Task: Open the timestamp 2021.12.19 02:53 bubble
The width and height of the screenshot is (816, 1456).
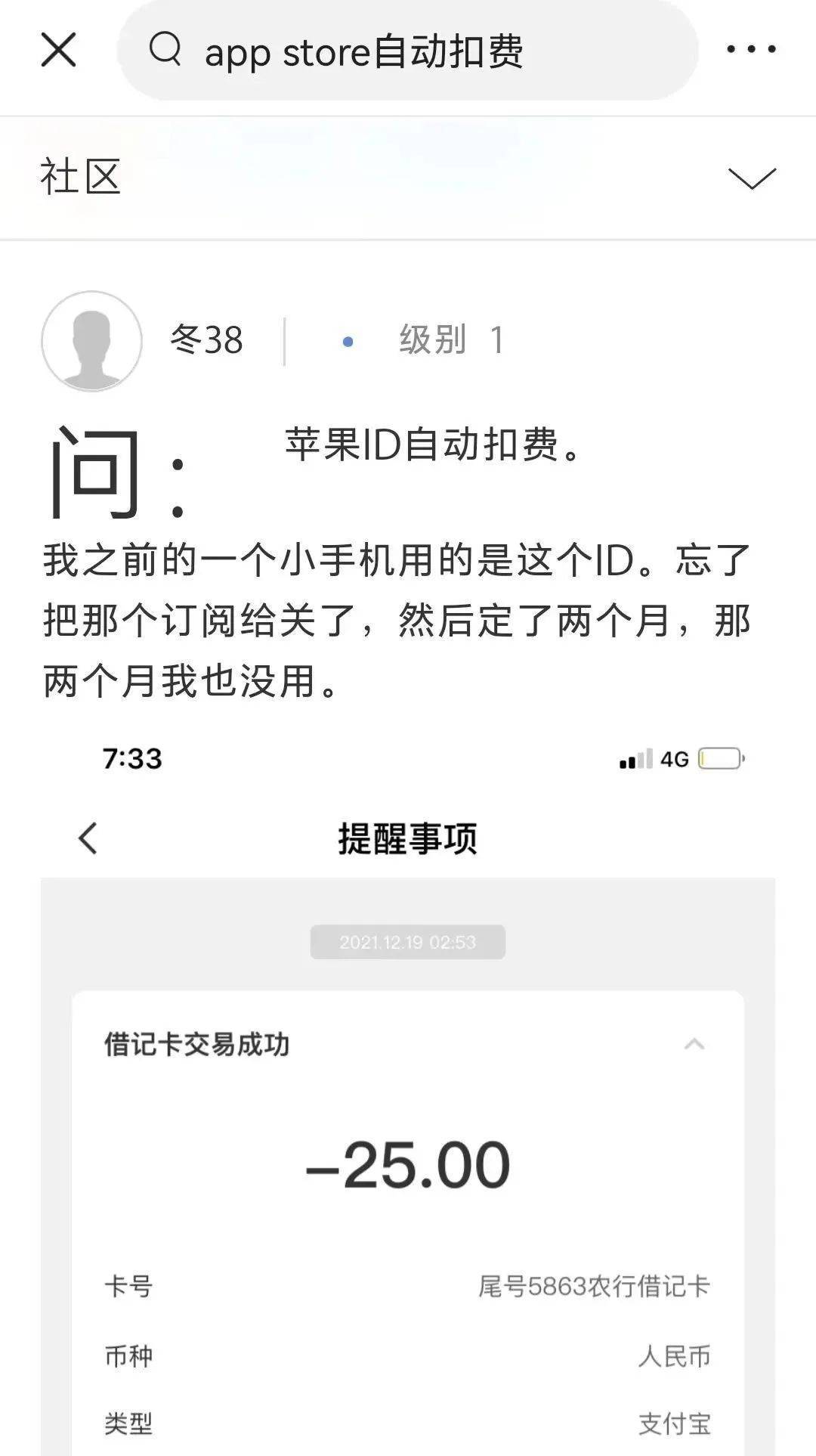Action: click(407, 943)
